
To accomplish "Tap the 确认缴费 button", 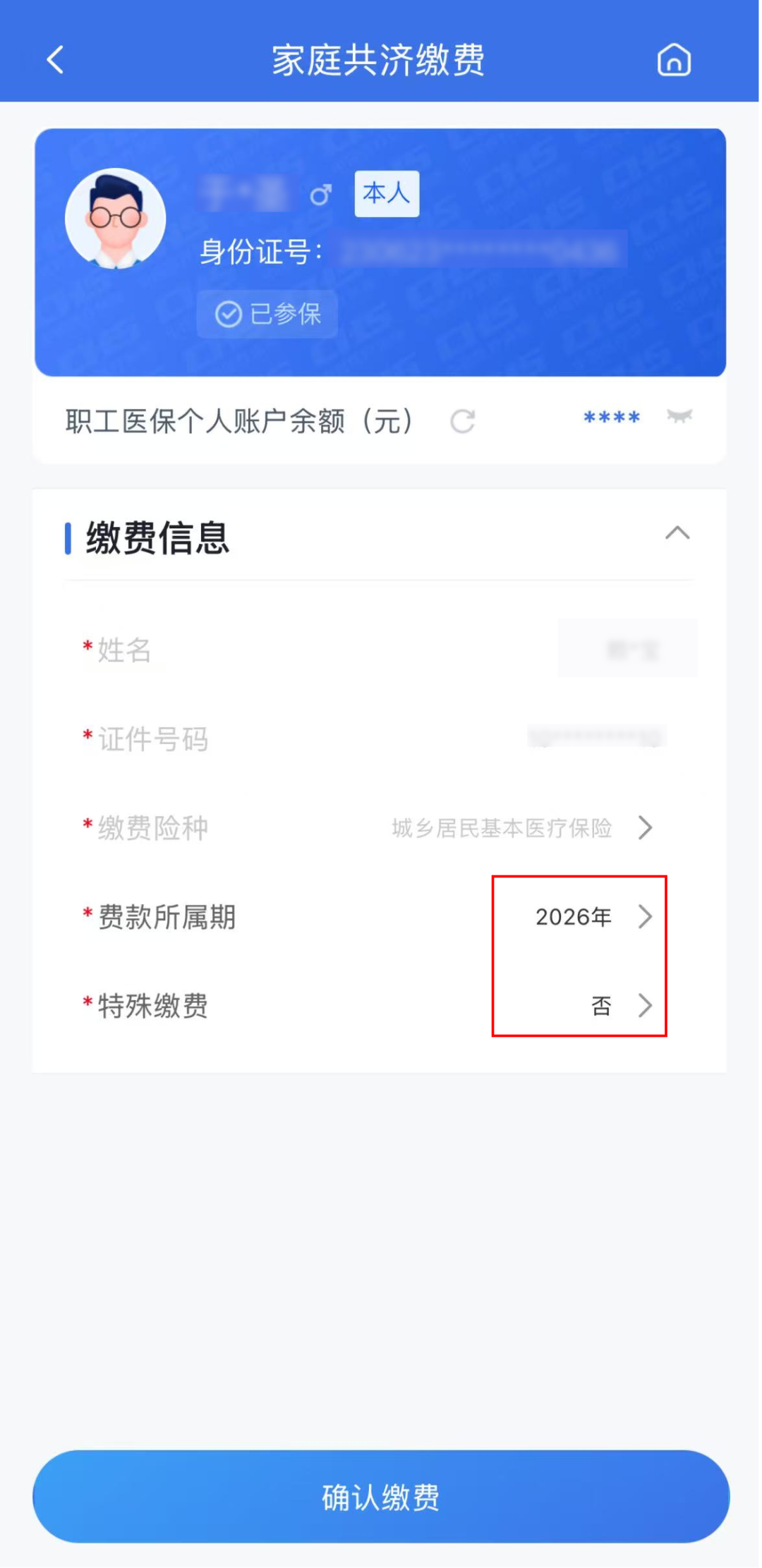I will (381, 1496).
